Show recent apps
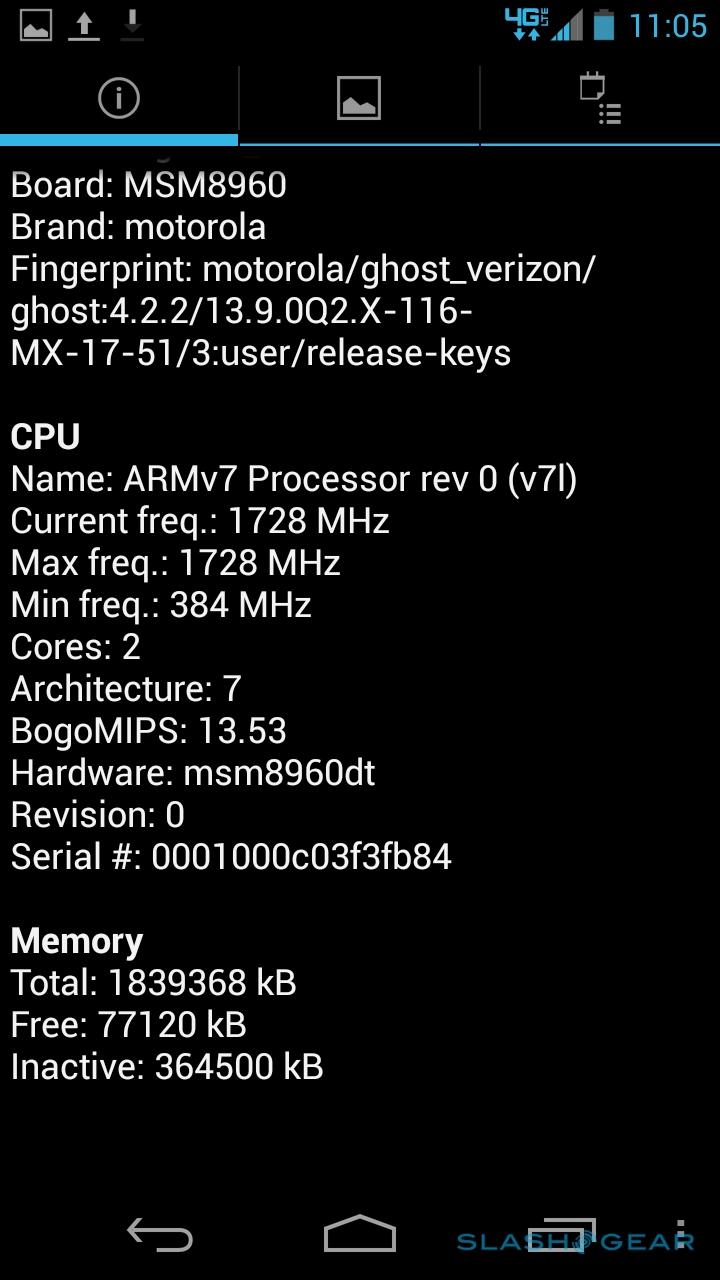This screenshot has width=720, height=1280. (x=560, y=1236)
